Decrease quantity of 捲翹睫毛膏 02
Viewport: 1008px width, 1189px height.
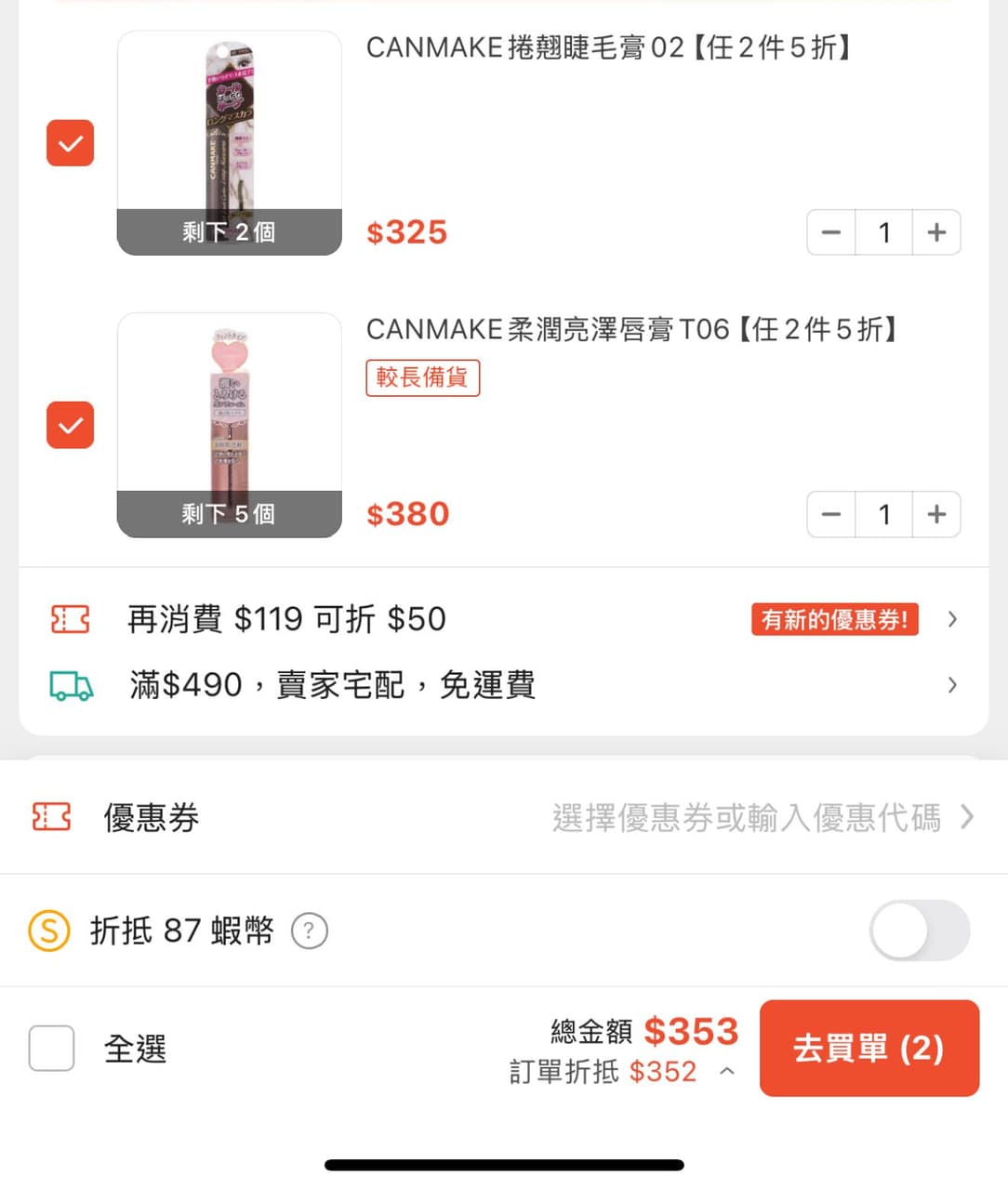(831, 232)
